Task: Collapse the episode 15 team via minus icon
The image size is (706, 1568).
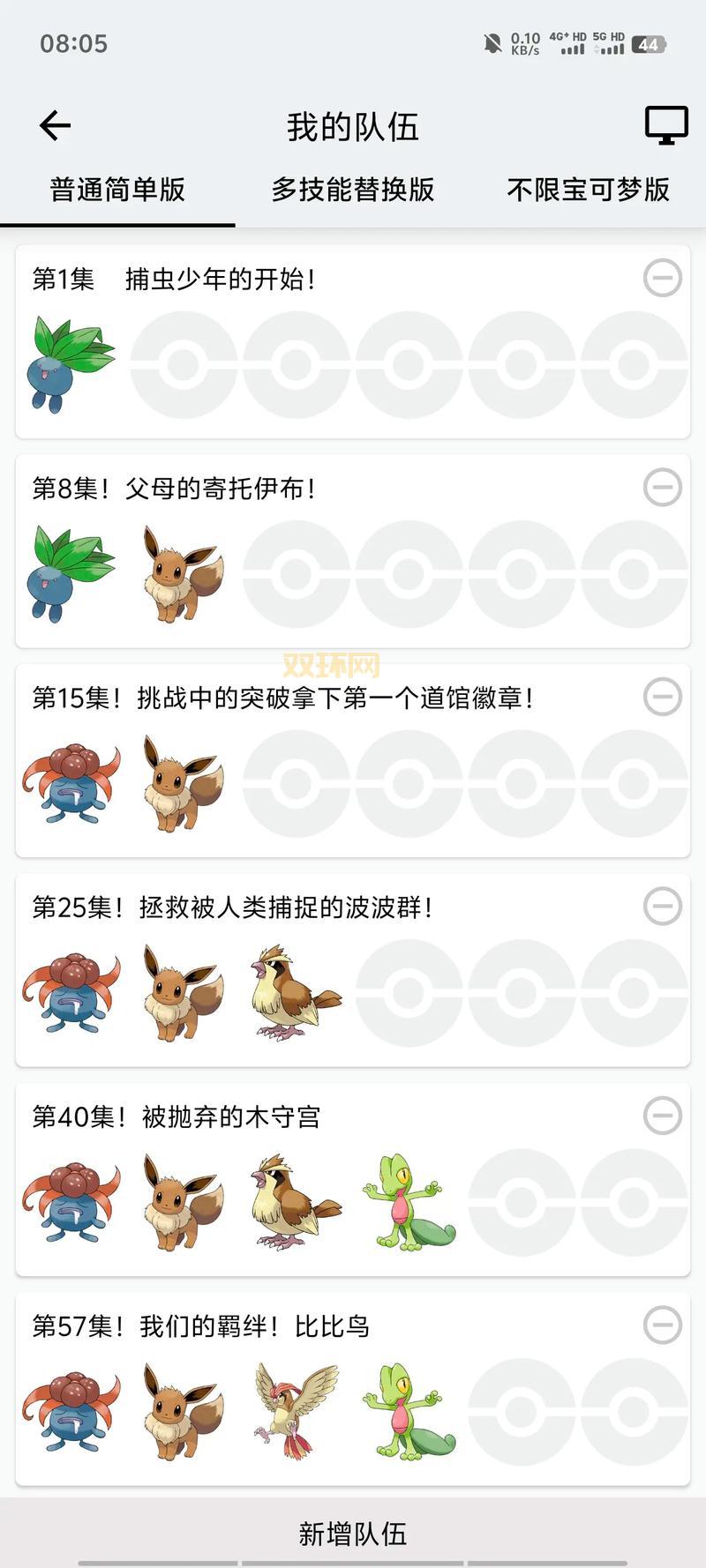Action: pos(662,697)
